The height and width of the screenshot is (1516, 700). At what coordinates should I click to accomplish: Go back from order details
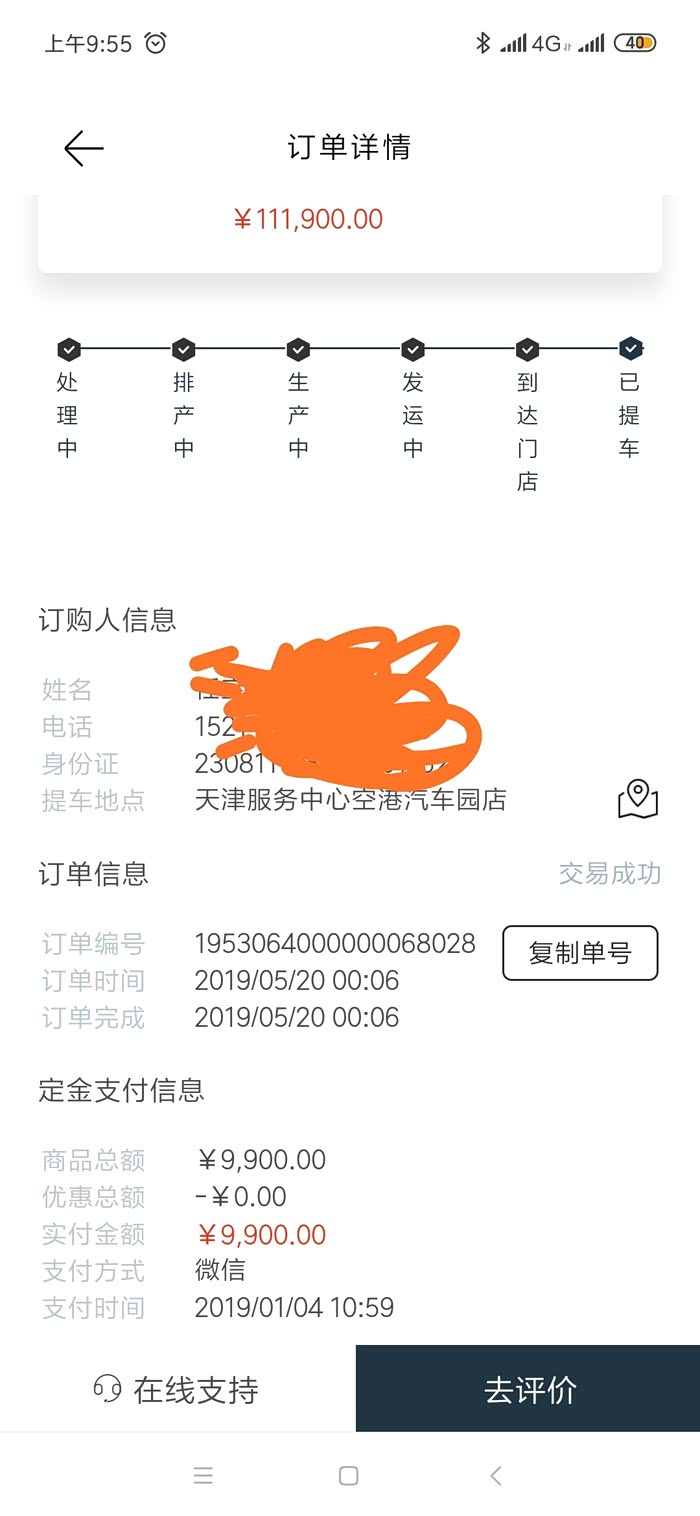[84, 148]
